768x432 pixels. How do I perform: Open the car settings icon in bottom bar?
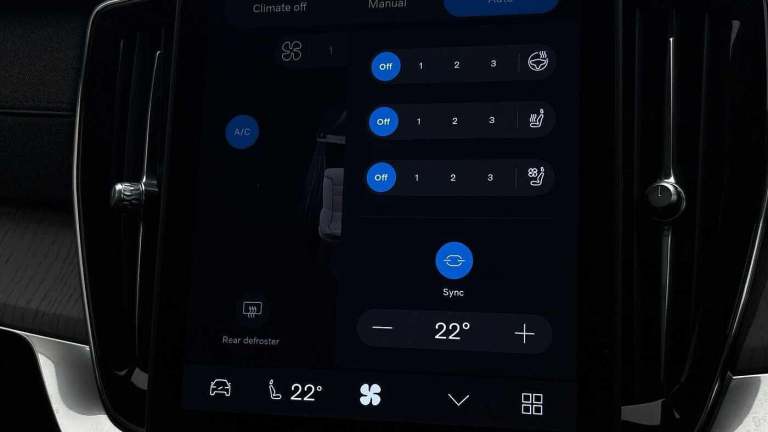[220, 388]
